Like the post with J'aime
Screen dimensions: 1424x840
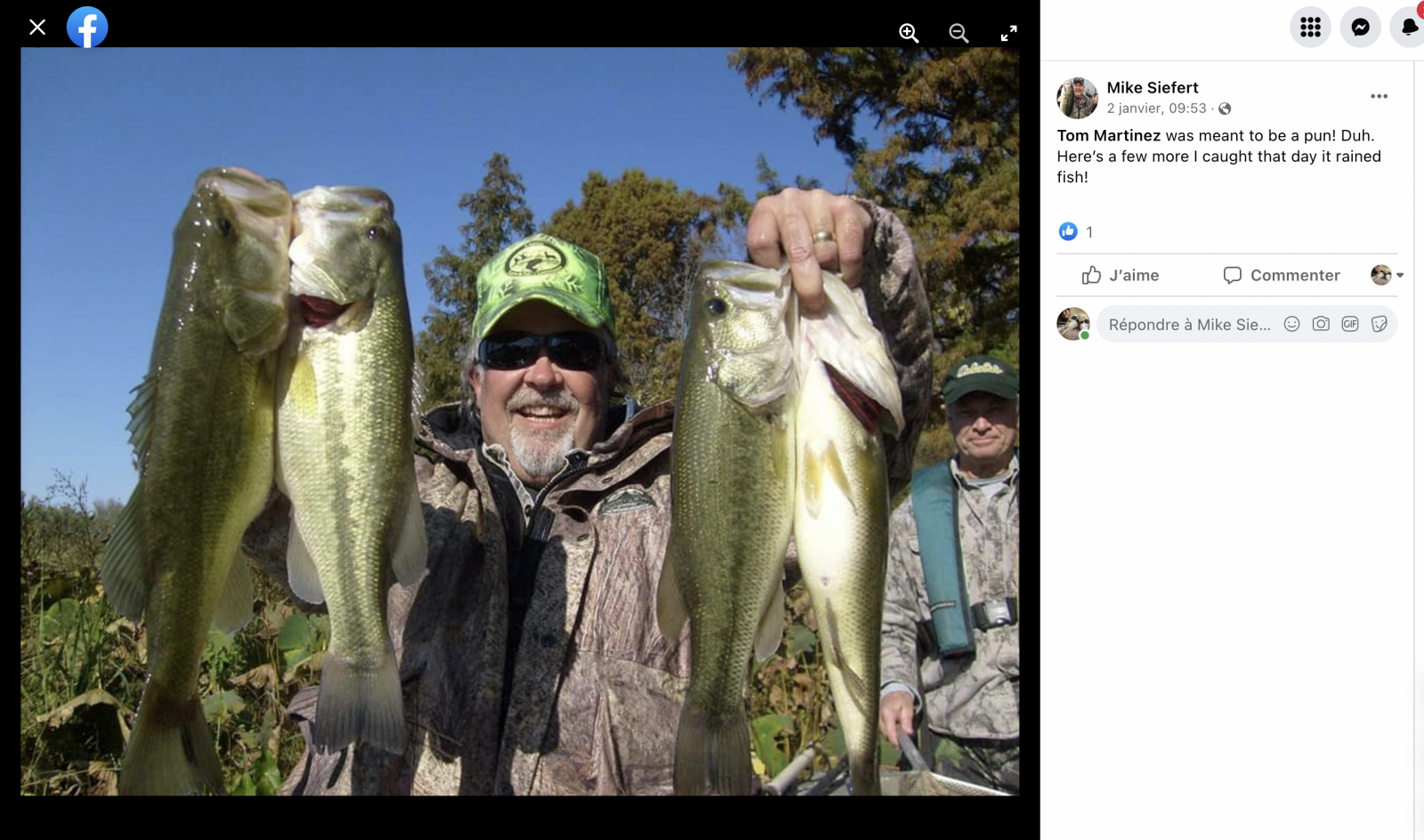point(1121,275)
